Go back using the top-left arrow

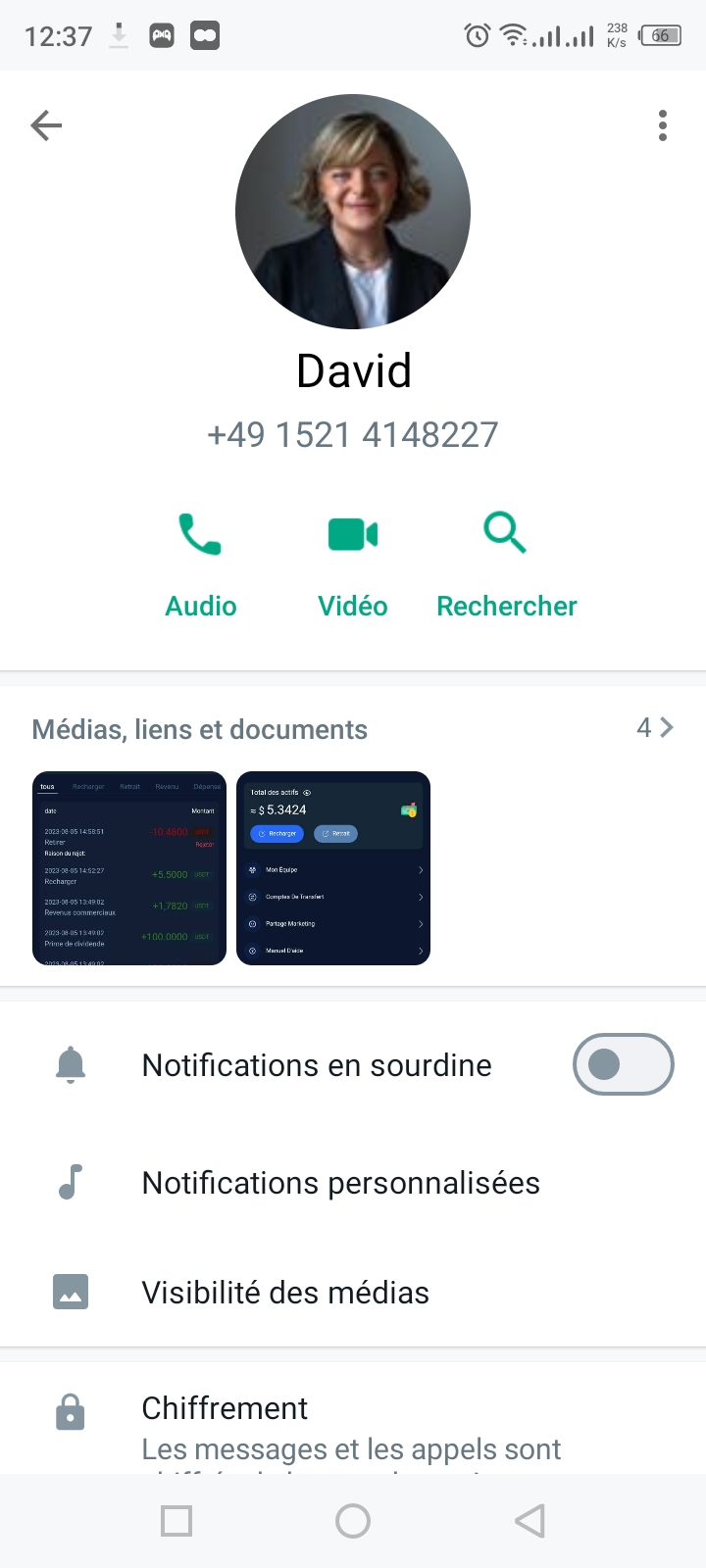(46, 125)
